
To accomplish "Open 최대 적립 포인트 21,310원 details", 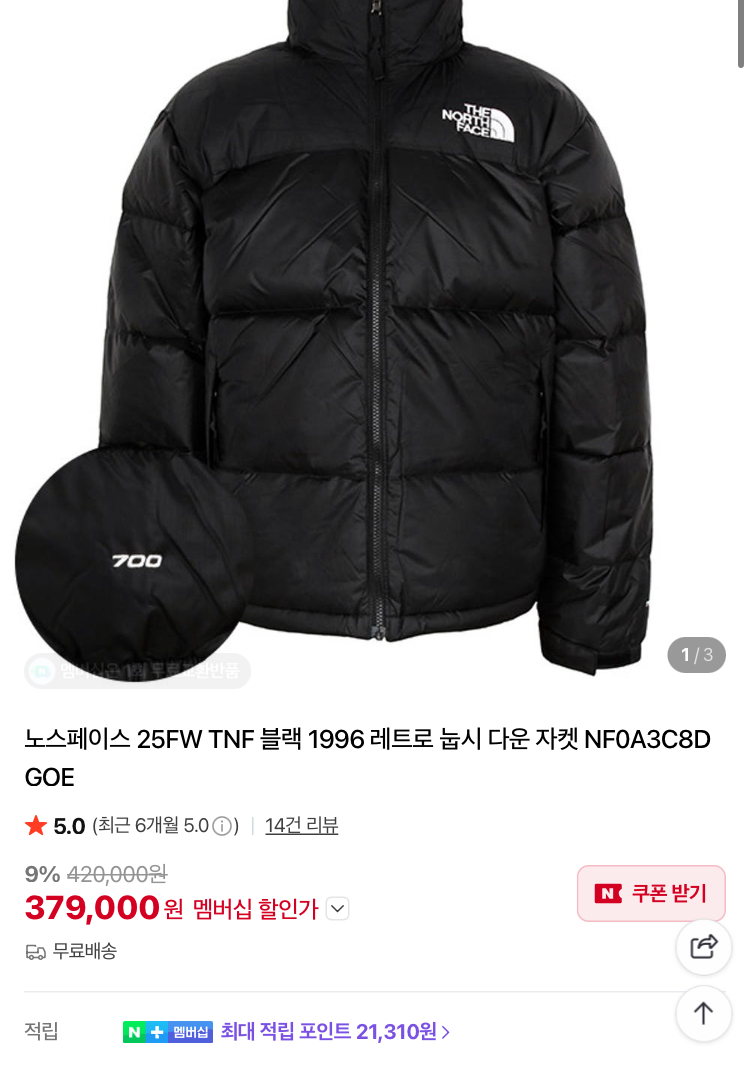I will [335, 1031].
